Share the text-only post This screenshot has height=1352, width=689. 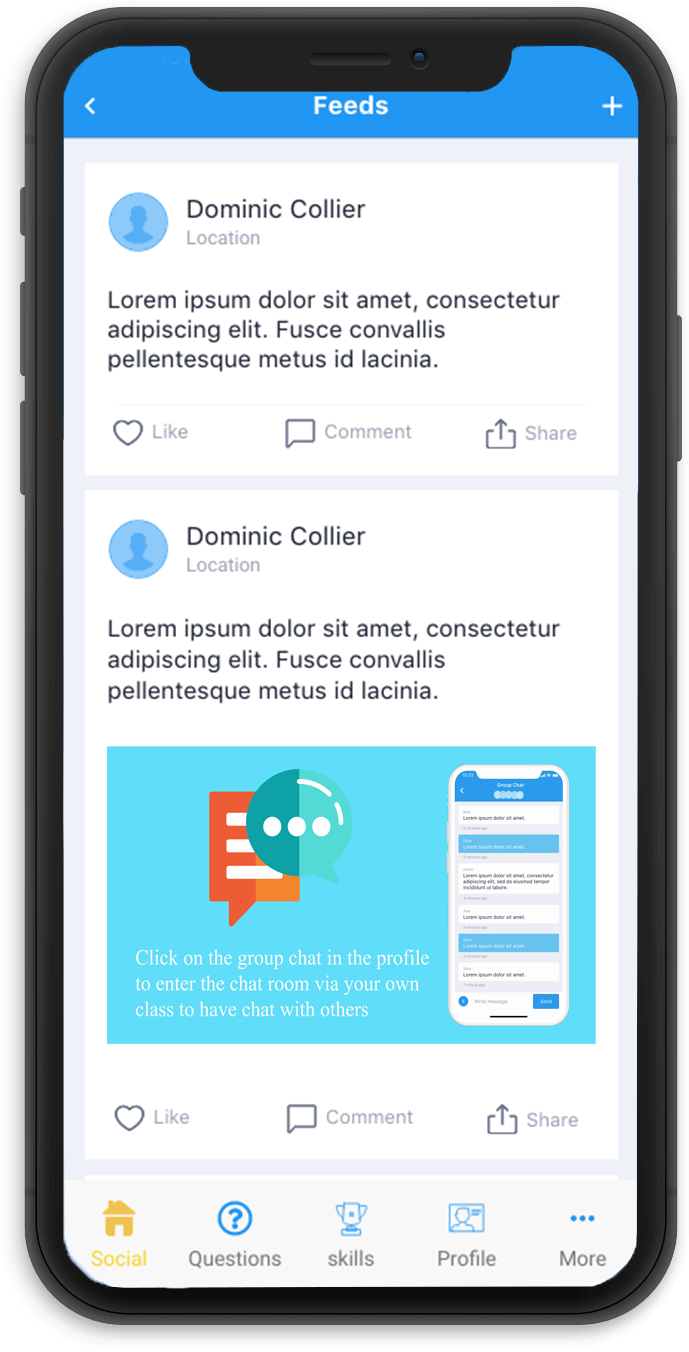tap(531, 433)
